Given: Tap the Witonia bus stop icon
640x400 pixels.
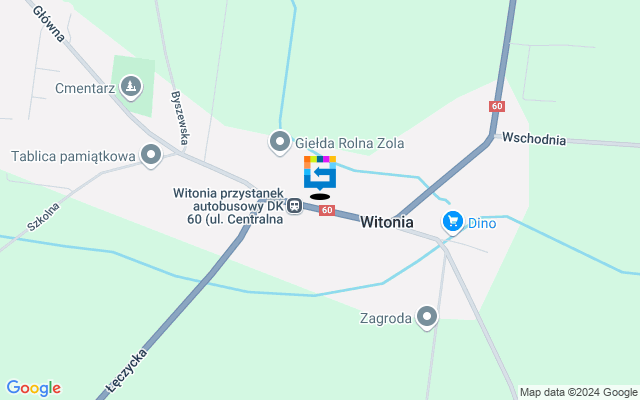Looking at the screenshot, I should tap(295, 206).
